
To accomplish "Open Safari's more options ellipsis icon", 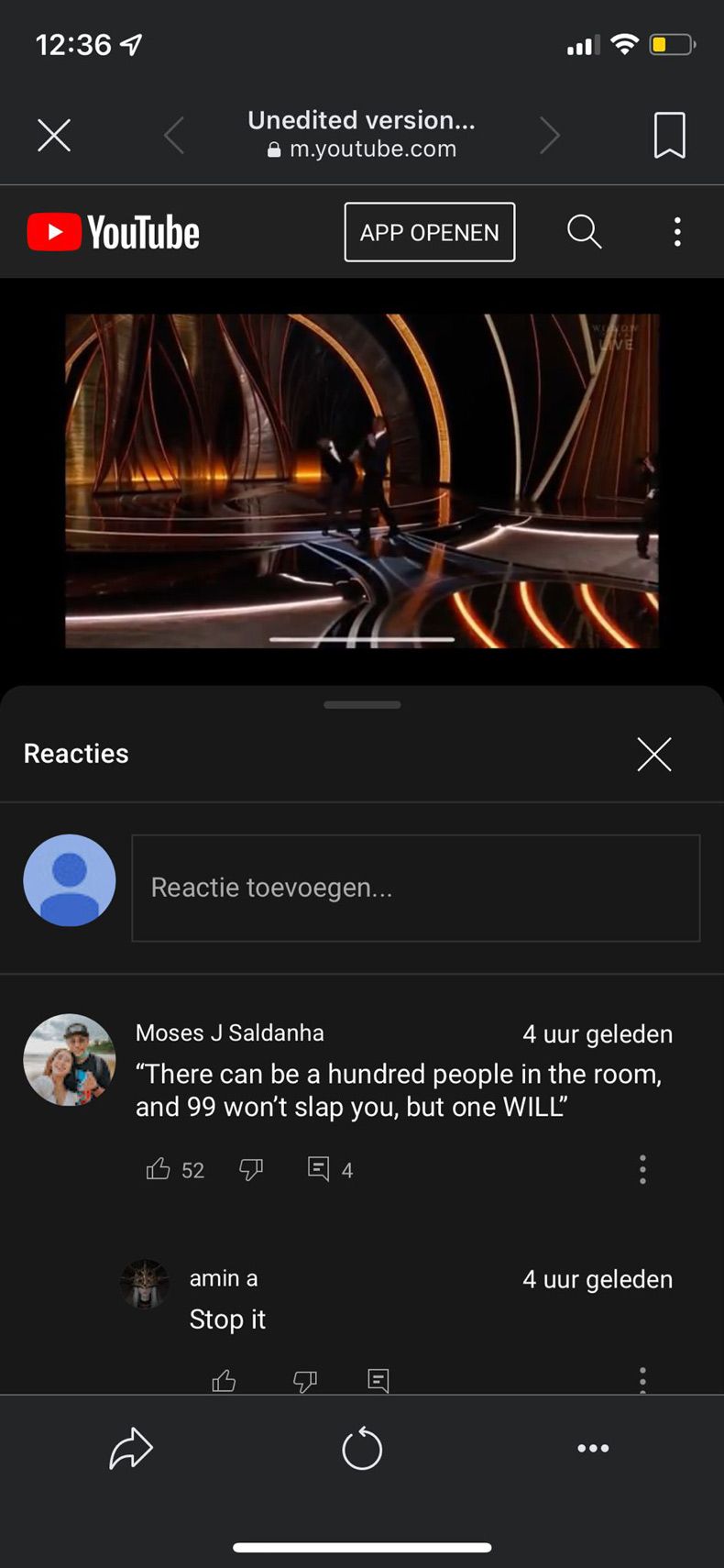I will (x=593, y=1449).
